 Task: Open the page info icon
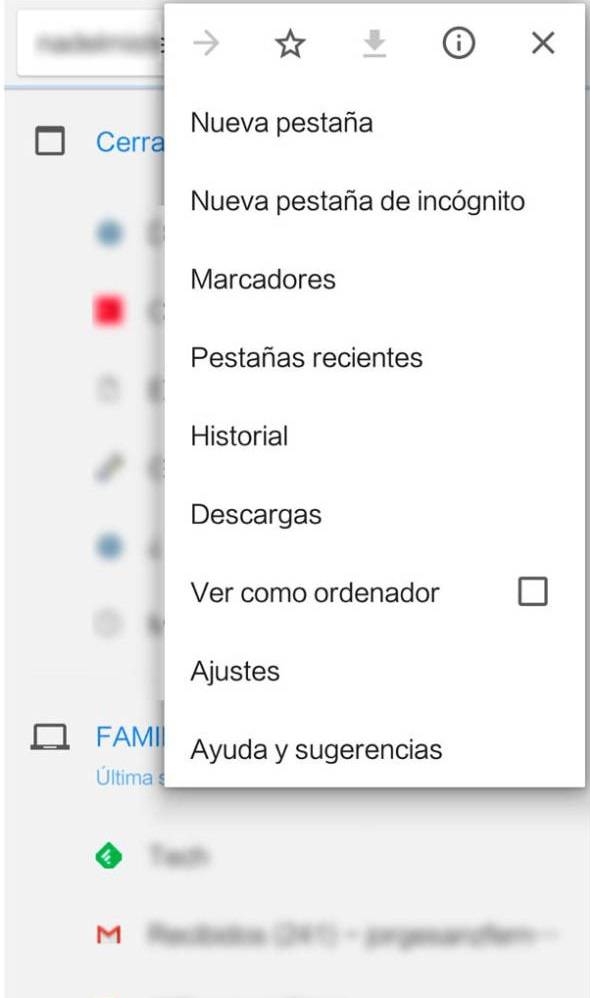tap(459, 43)
